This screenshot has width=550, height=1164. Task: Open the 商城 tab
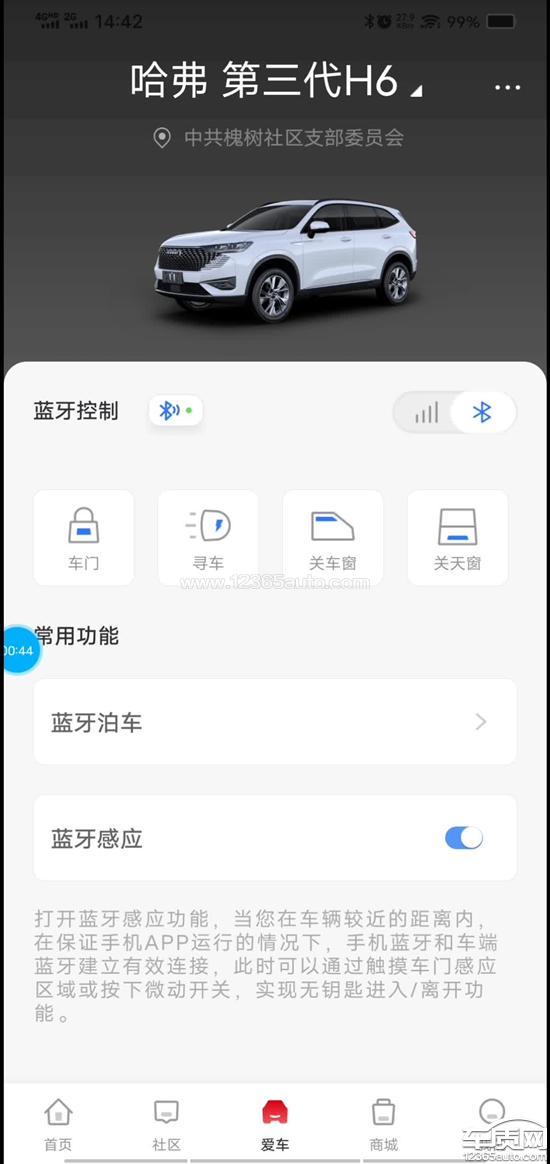click(383, 1124)
